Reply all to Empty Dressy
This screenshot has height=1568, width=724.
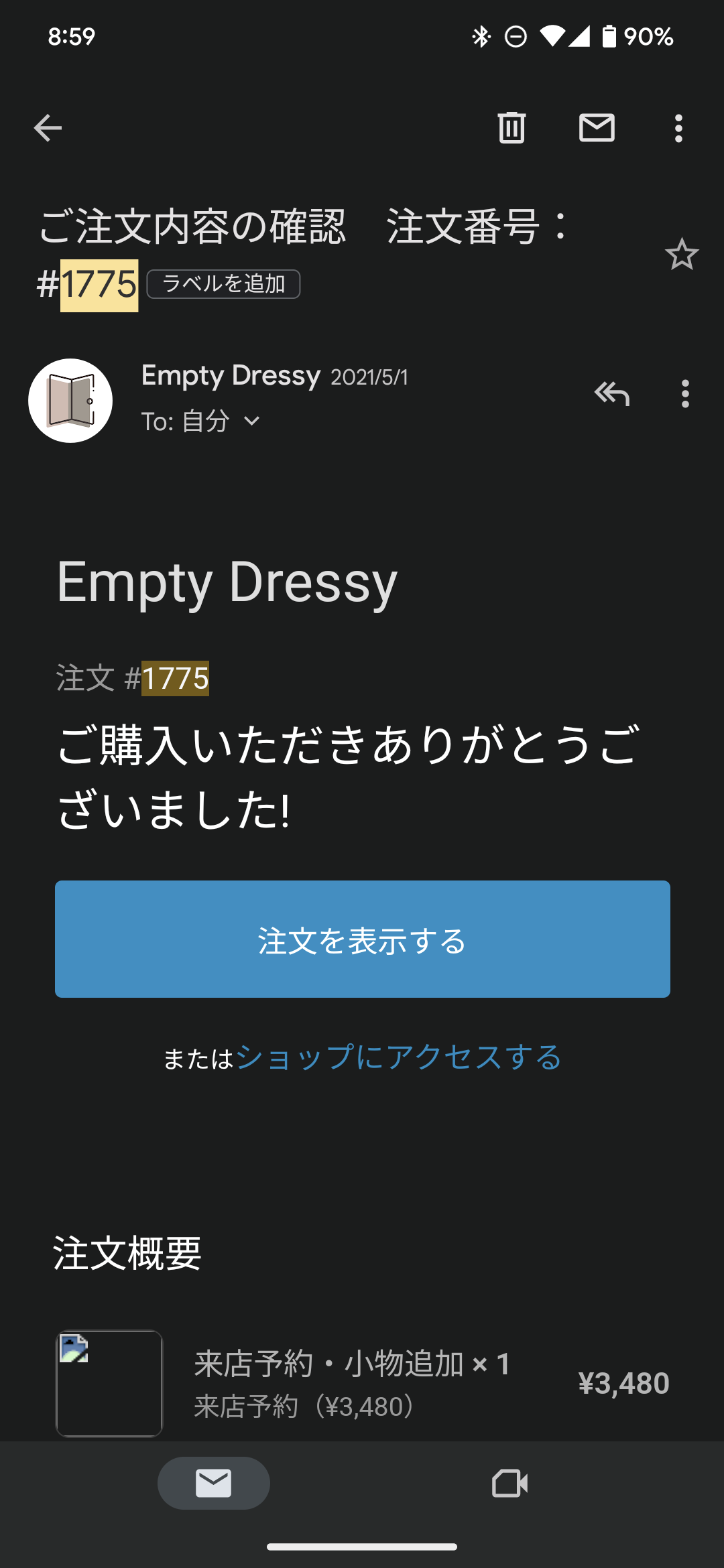coord(612,394)
